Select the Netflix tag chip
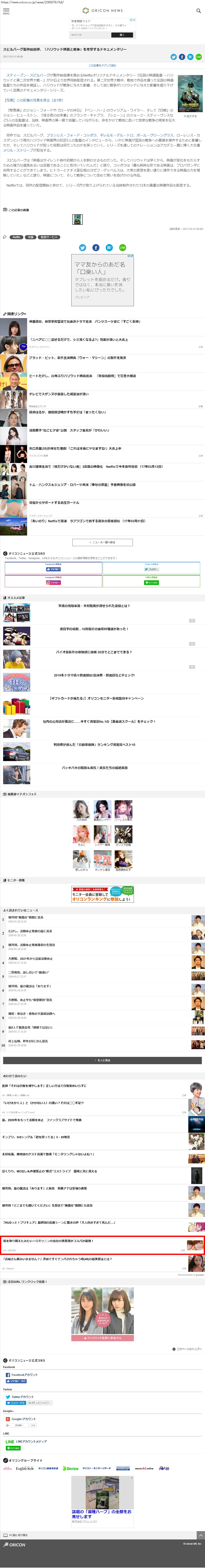 tap(16, 237)
